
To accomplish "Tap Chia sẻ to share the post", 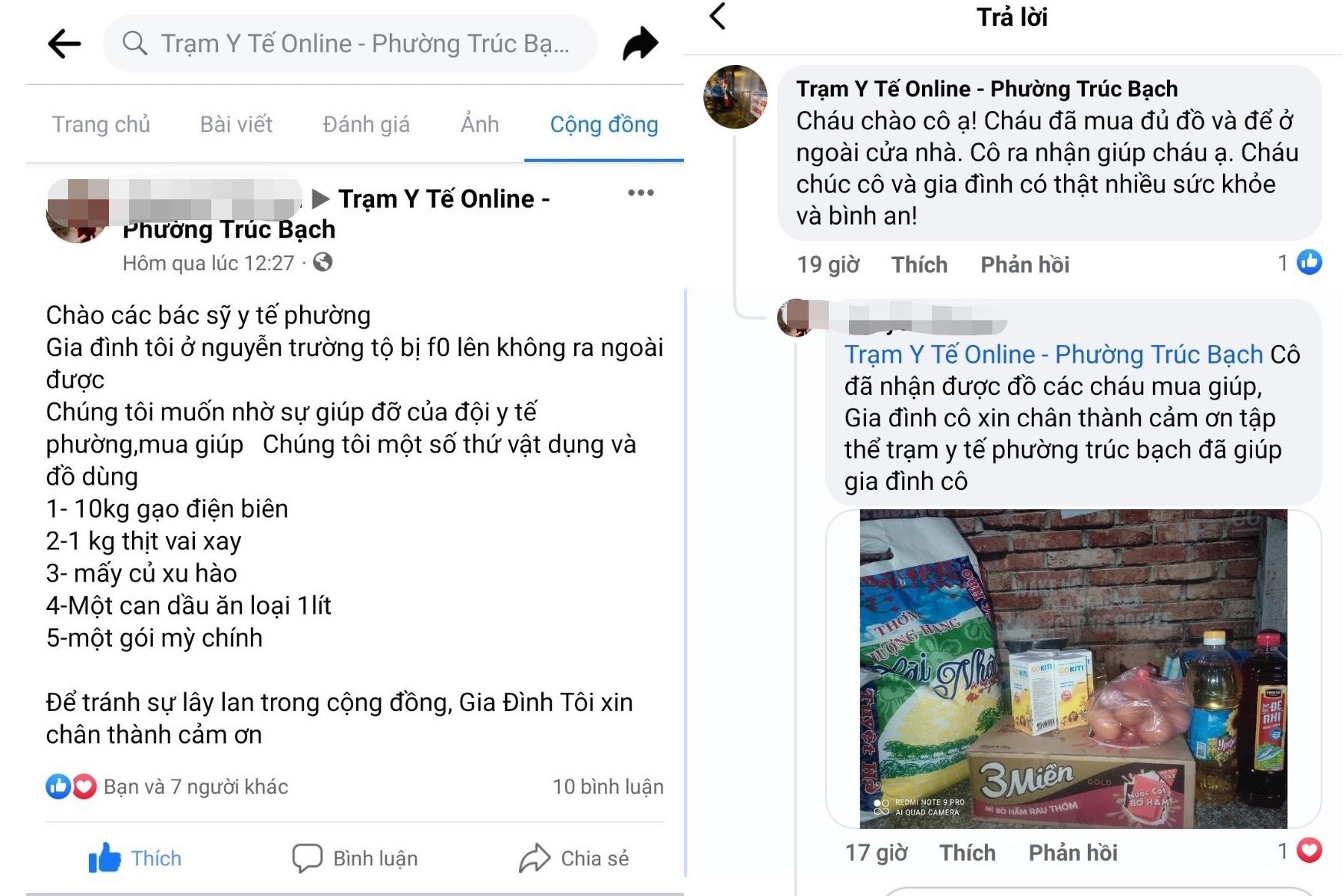I will click(574, 858).
